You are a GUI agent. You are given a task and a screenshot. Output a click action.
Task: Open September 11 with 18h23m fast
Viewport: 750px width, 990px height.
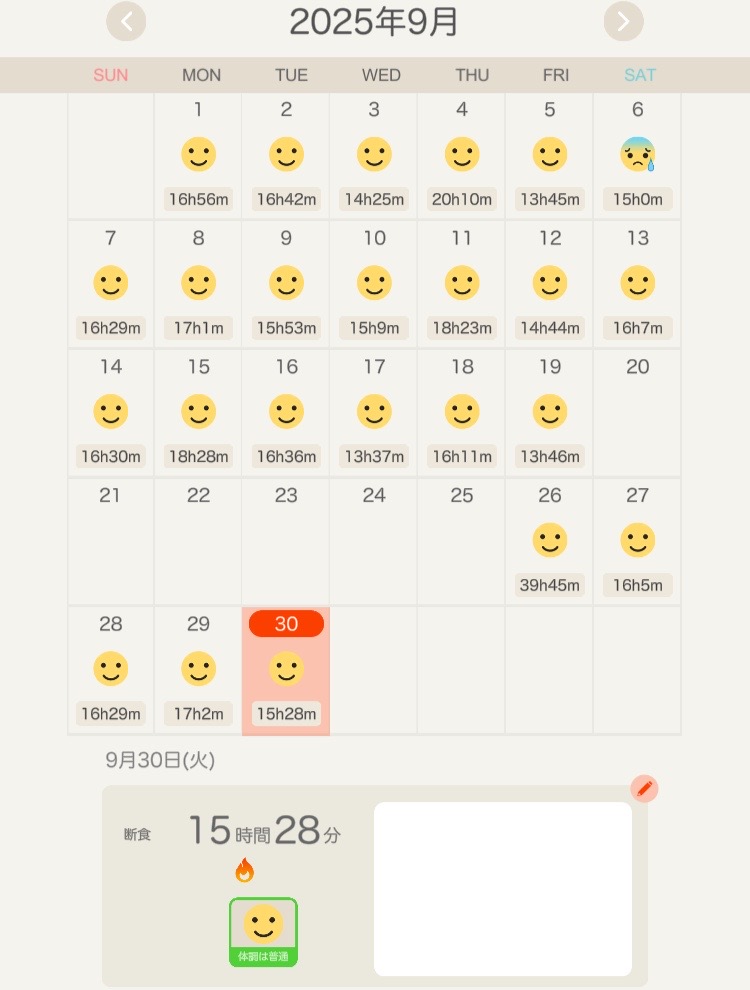461,284
